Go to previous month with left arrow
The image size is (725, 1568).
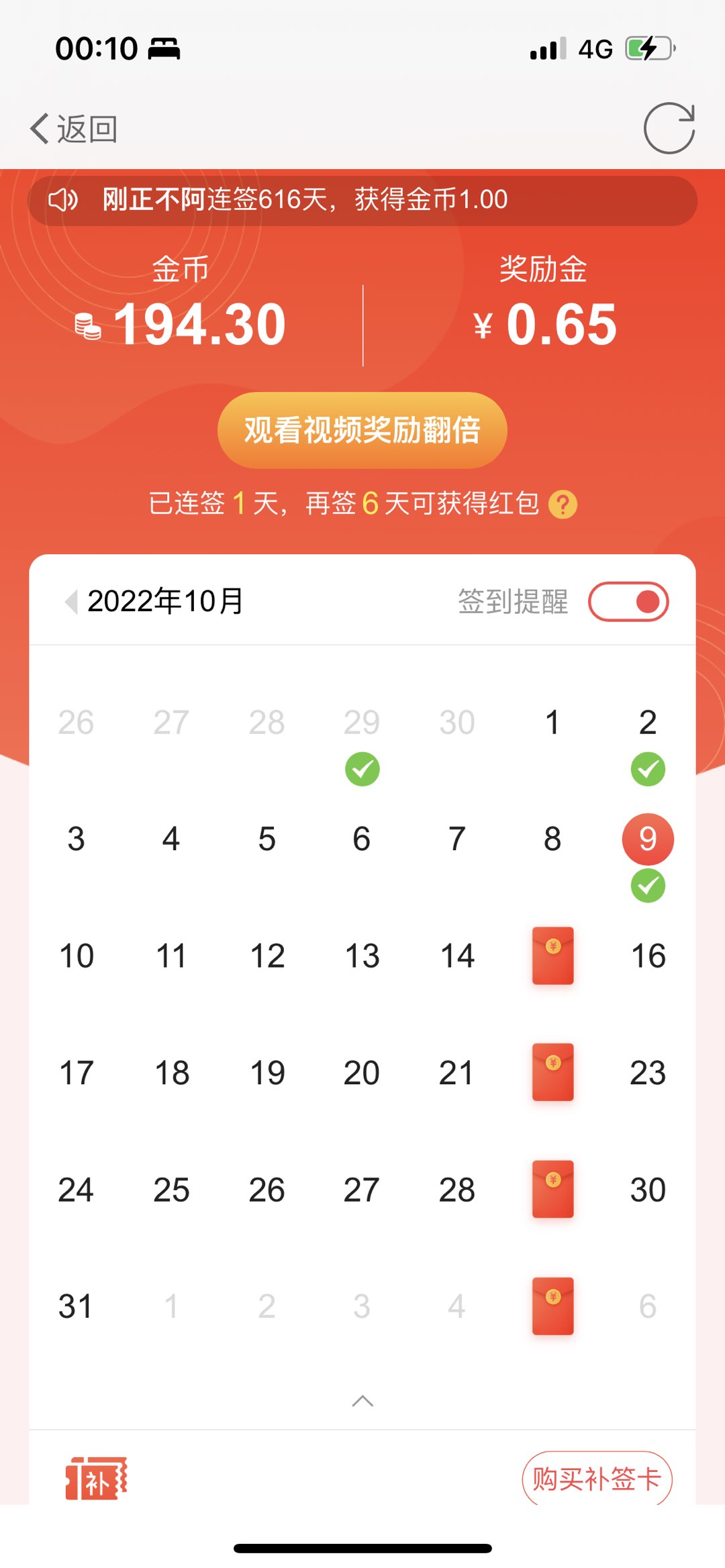[x=70, y=601]
